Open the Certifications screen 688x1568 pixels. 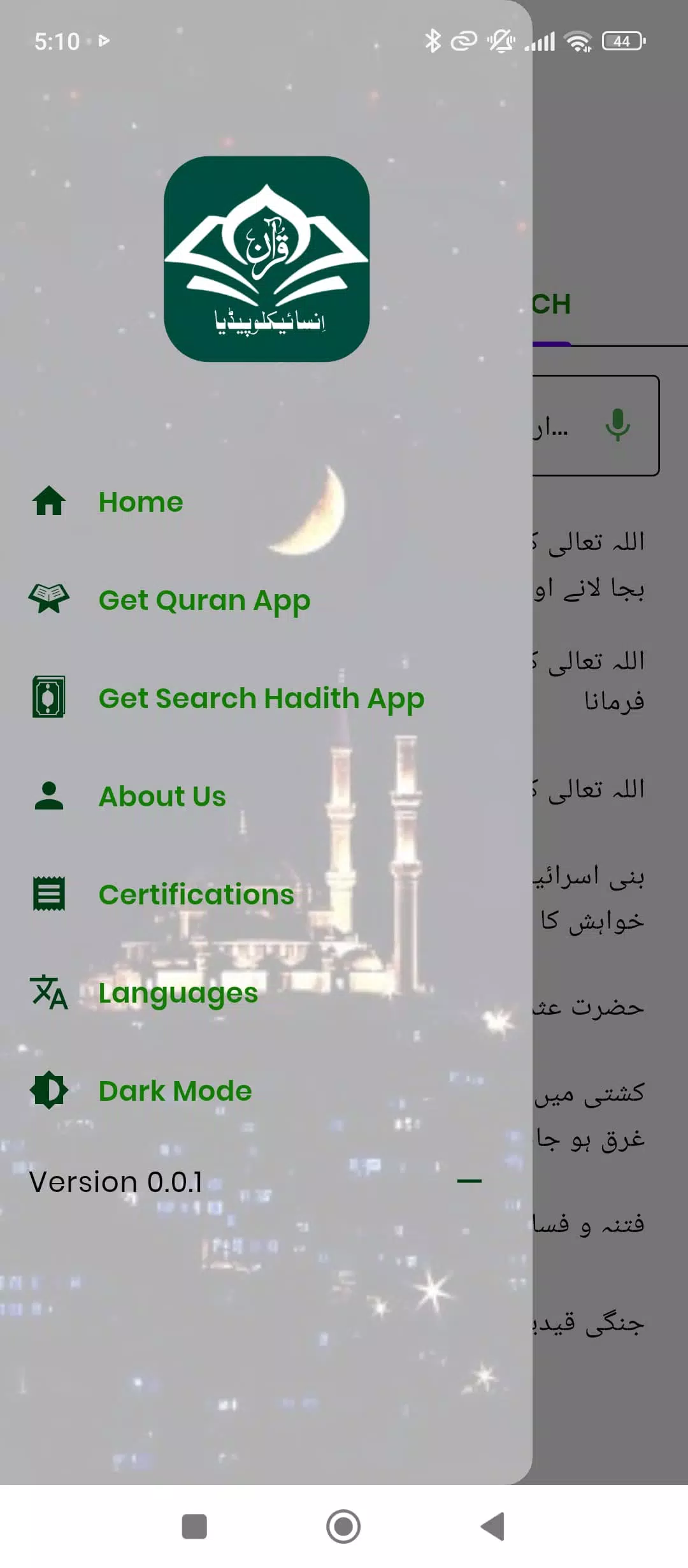196,894
